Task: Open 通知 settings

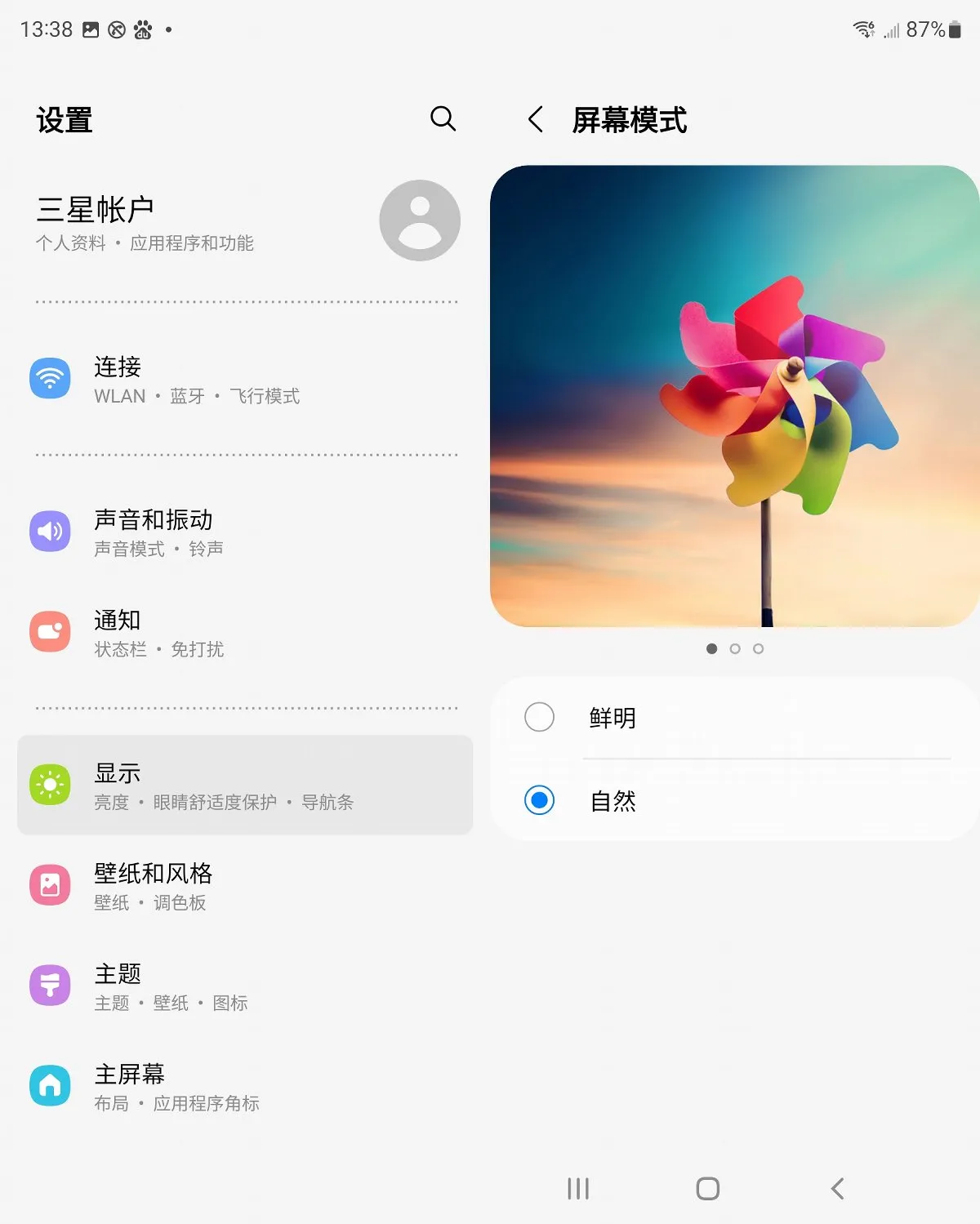Action: point(245,633)
